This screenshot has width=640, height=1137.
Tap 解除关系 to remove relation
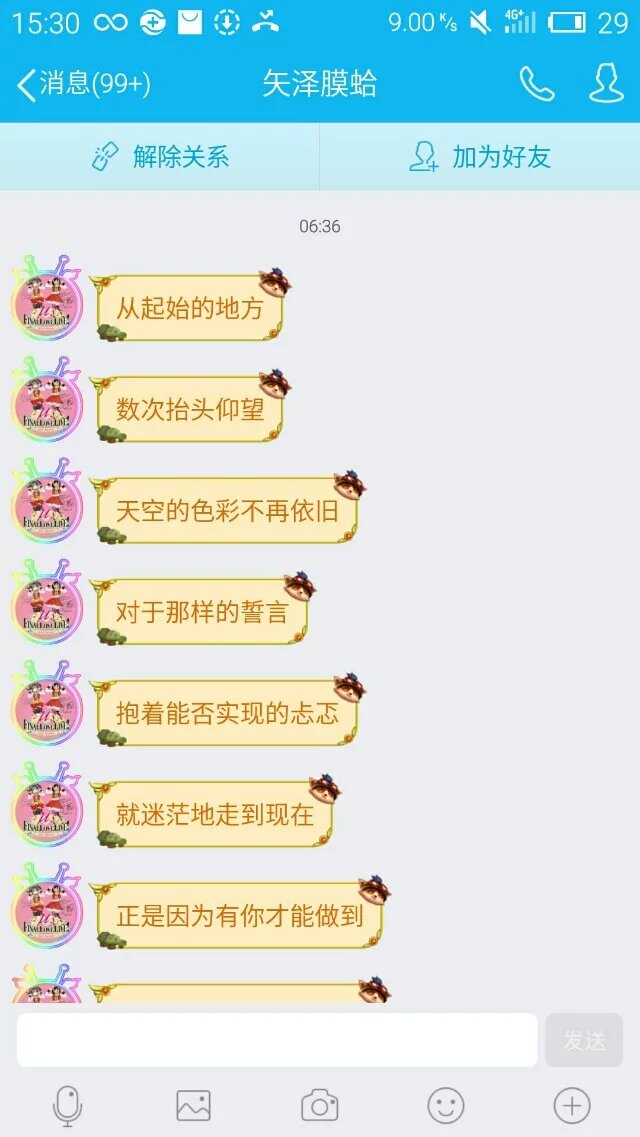click(x=160, y=156)
